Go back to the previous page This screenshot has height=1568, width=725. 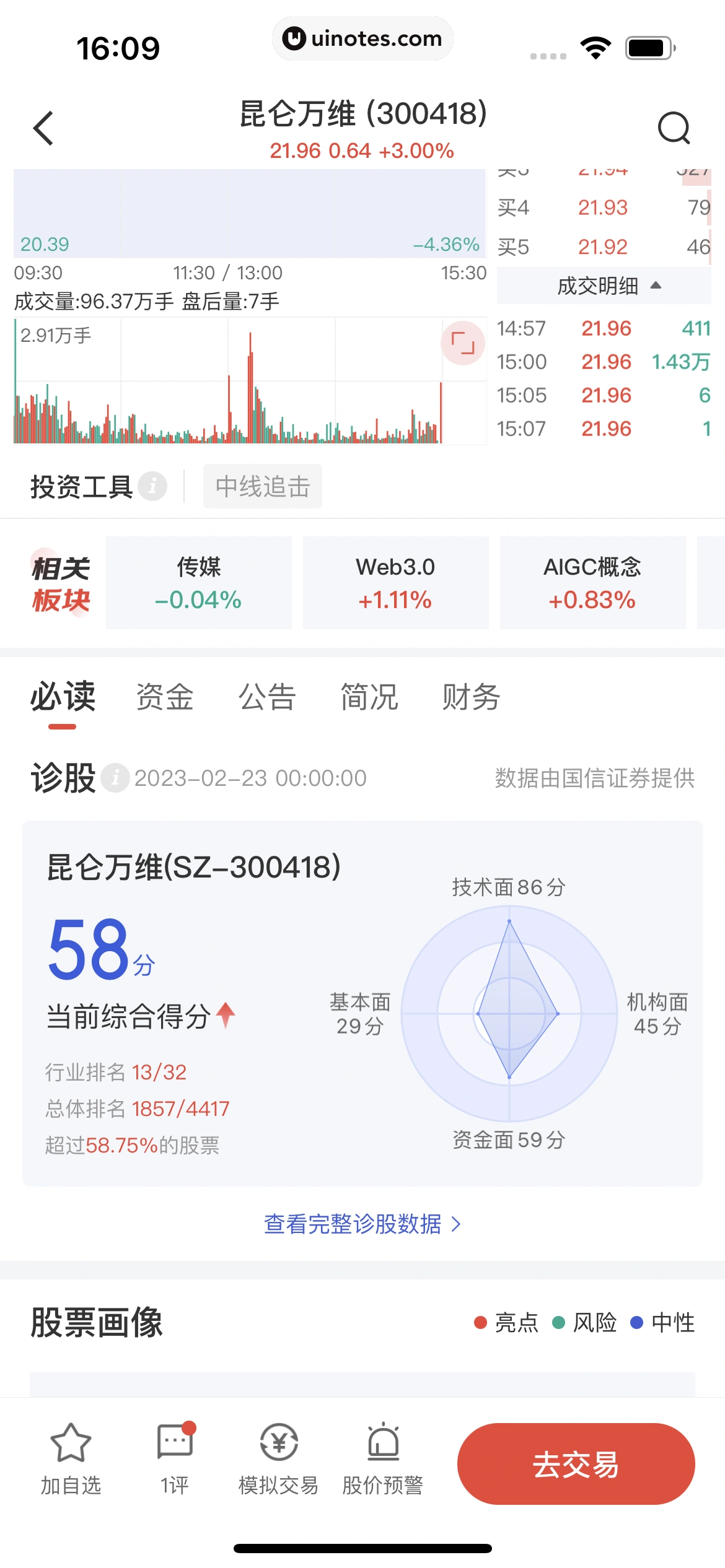[x=43, y=128]
